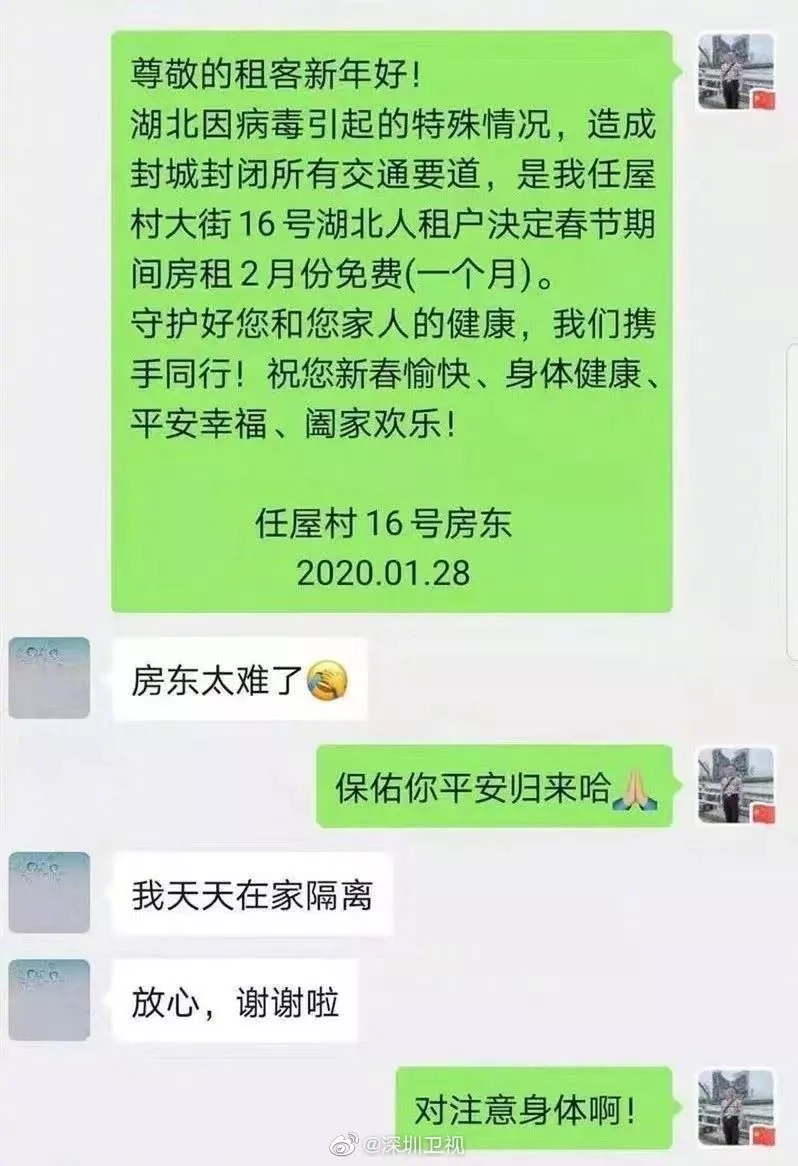The image size is (798, 1166).
Task: Open landlord's avatar beside the rent-free announcement
Action: coord(736,72)
